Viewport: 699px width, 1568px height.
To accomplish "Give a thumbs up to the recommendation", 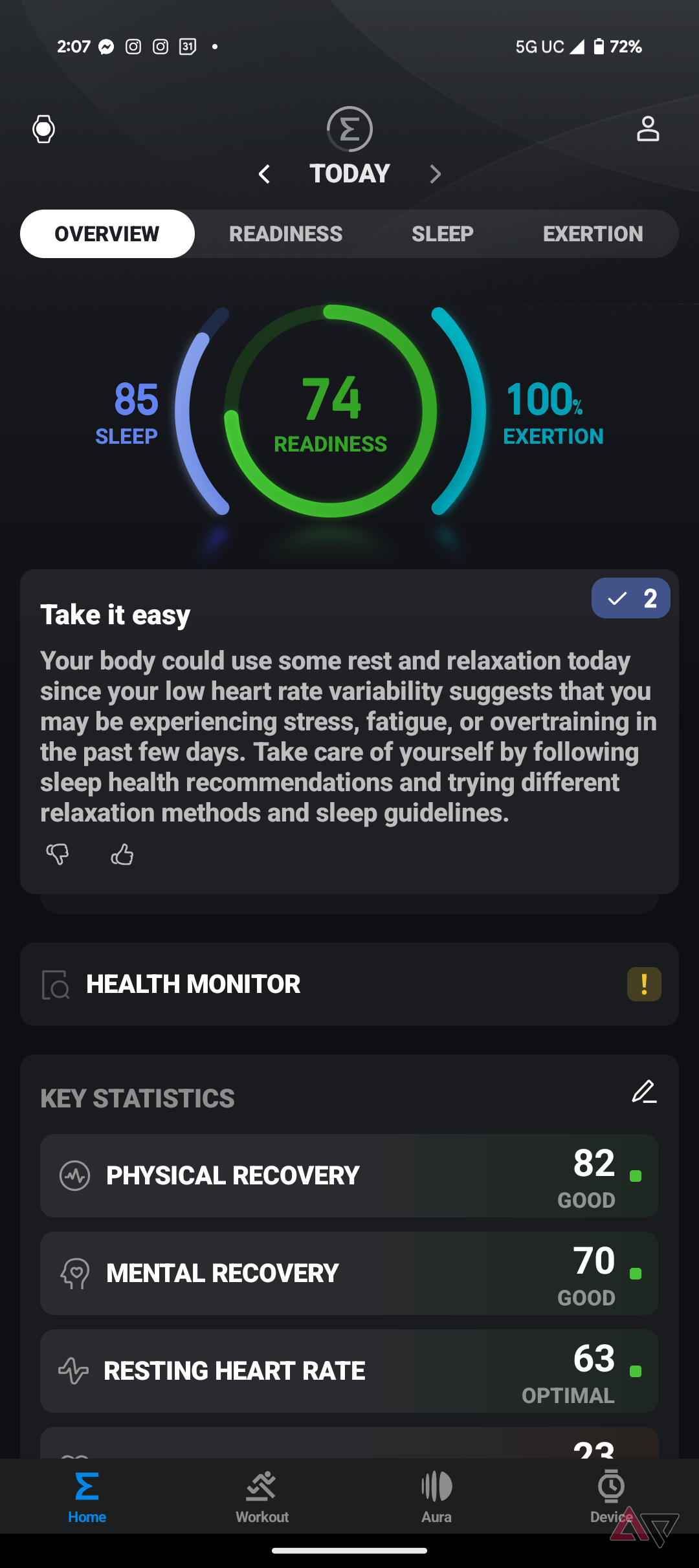I will pyautogui.click(x=122, y=855).
